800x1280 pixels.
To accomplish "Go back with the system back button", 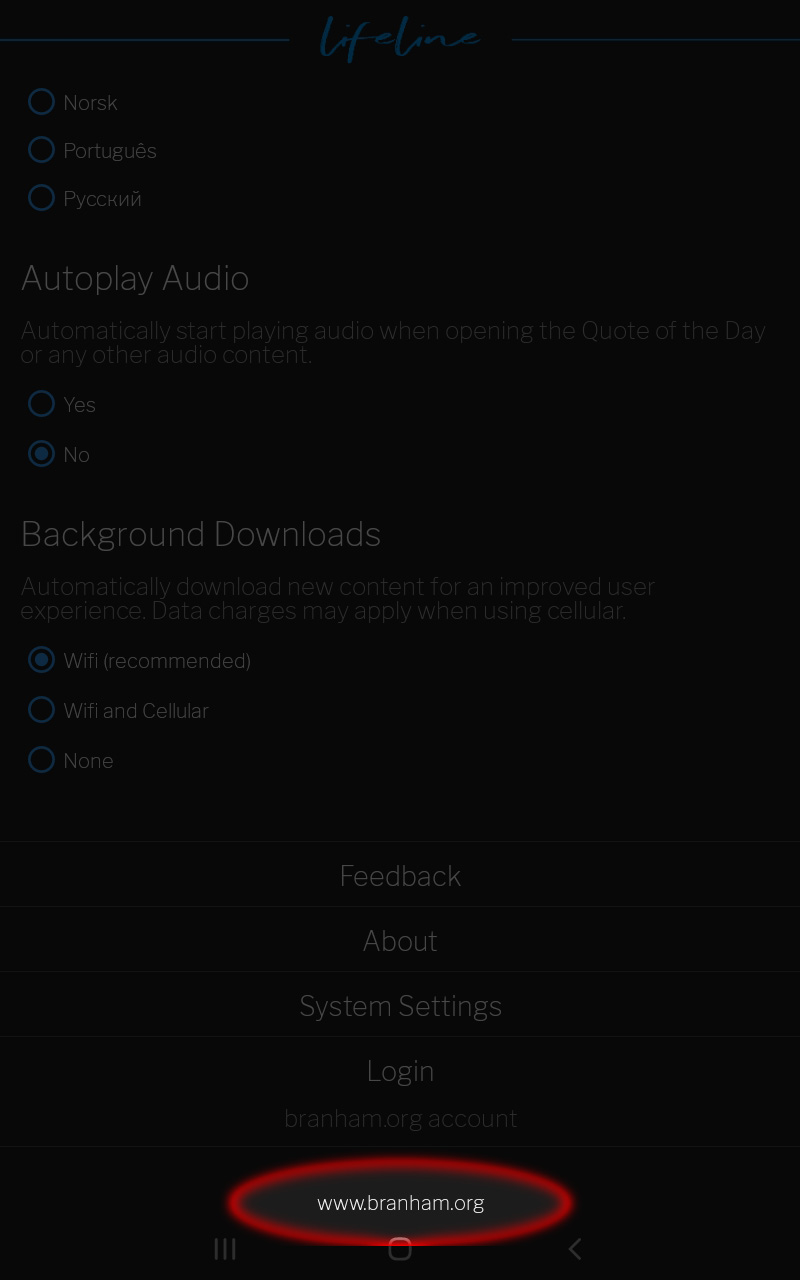I will [x=575, y=1248].
